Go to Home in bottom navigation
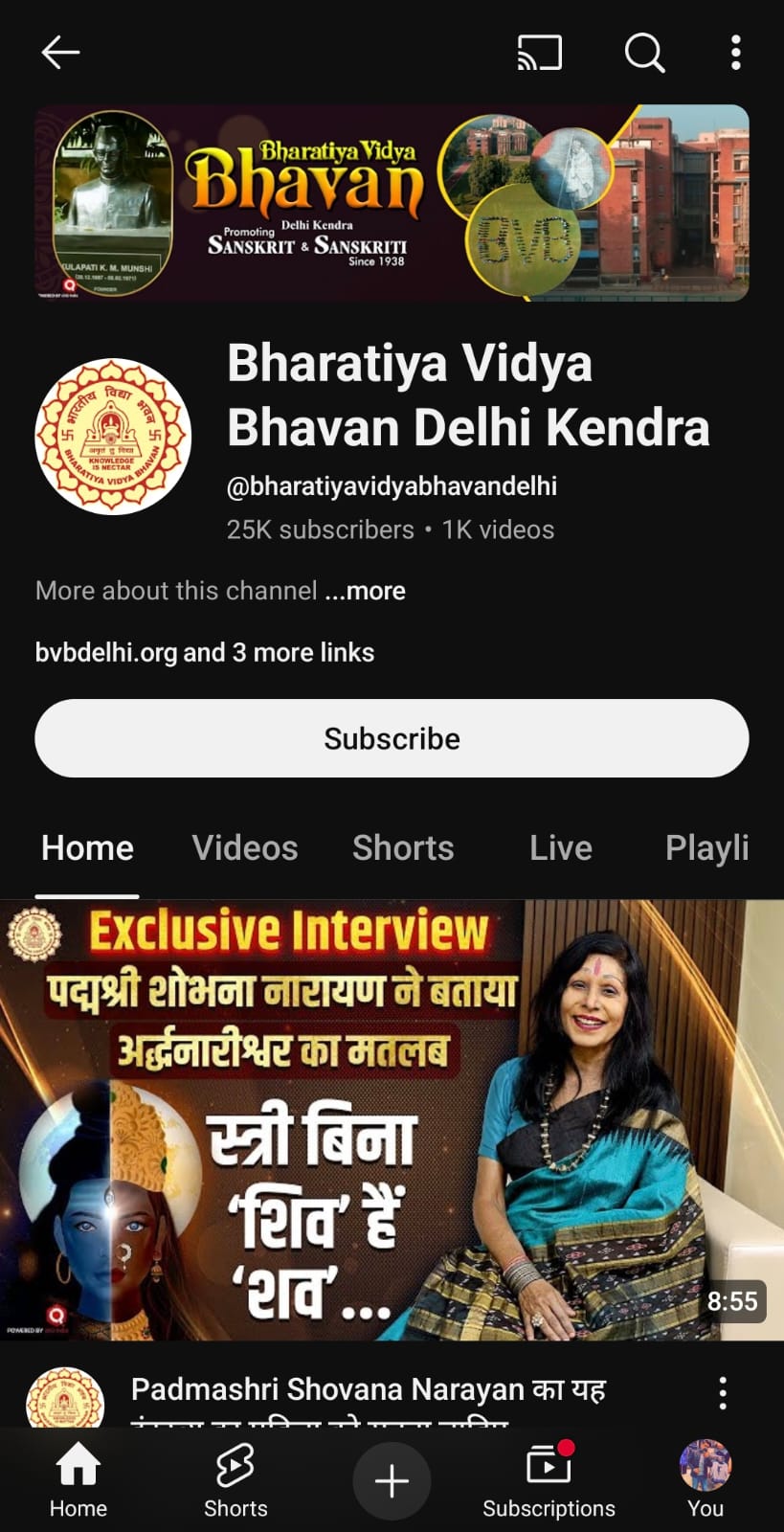Screen dimensions: 784x1532 78,1480
